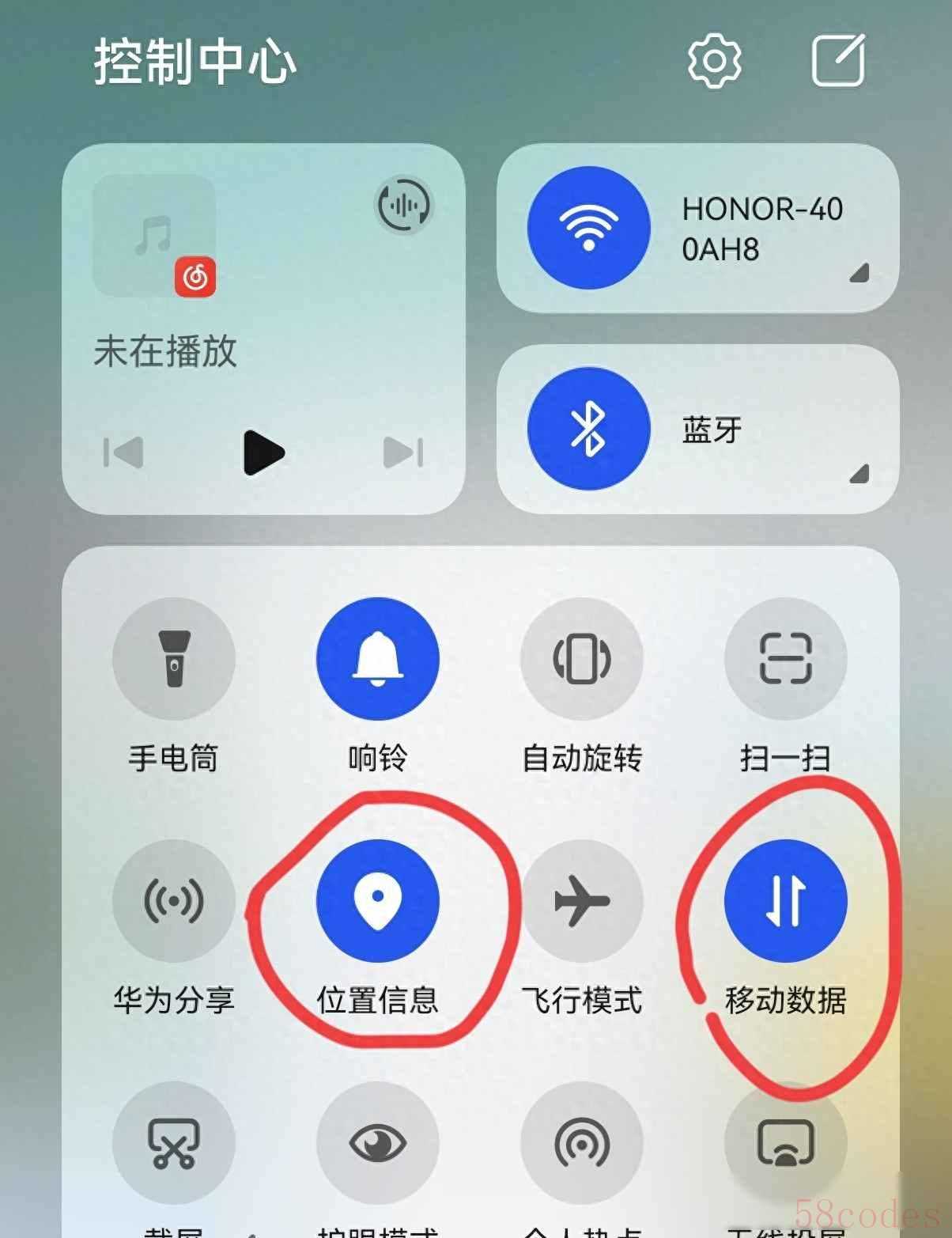Open the audio output switcher icon
The height and width of the screenshot is (1238, 952).
403,206
